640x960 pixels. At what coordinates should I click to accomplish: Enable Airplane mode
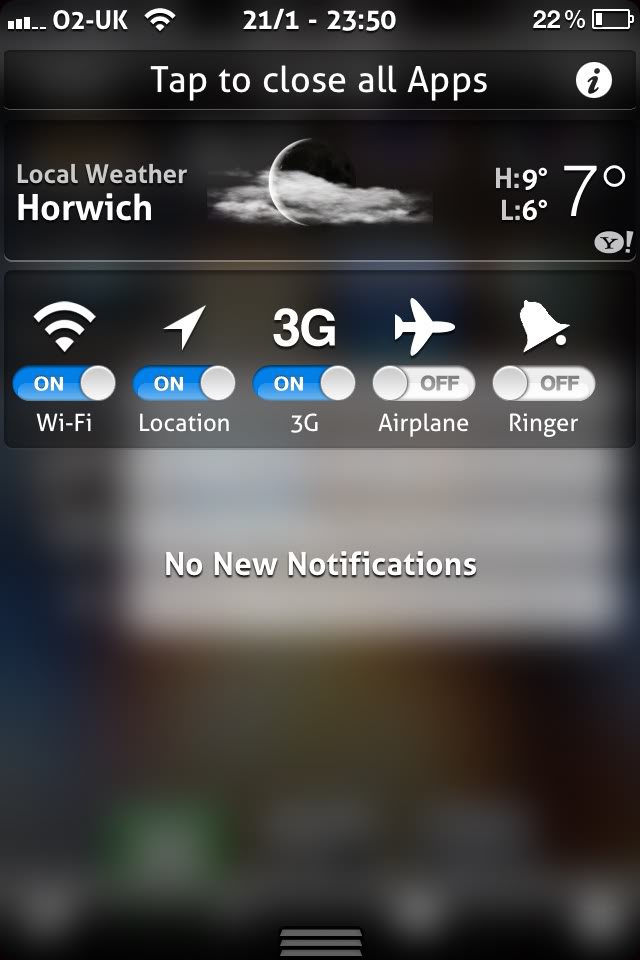pos(424,383)
